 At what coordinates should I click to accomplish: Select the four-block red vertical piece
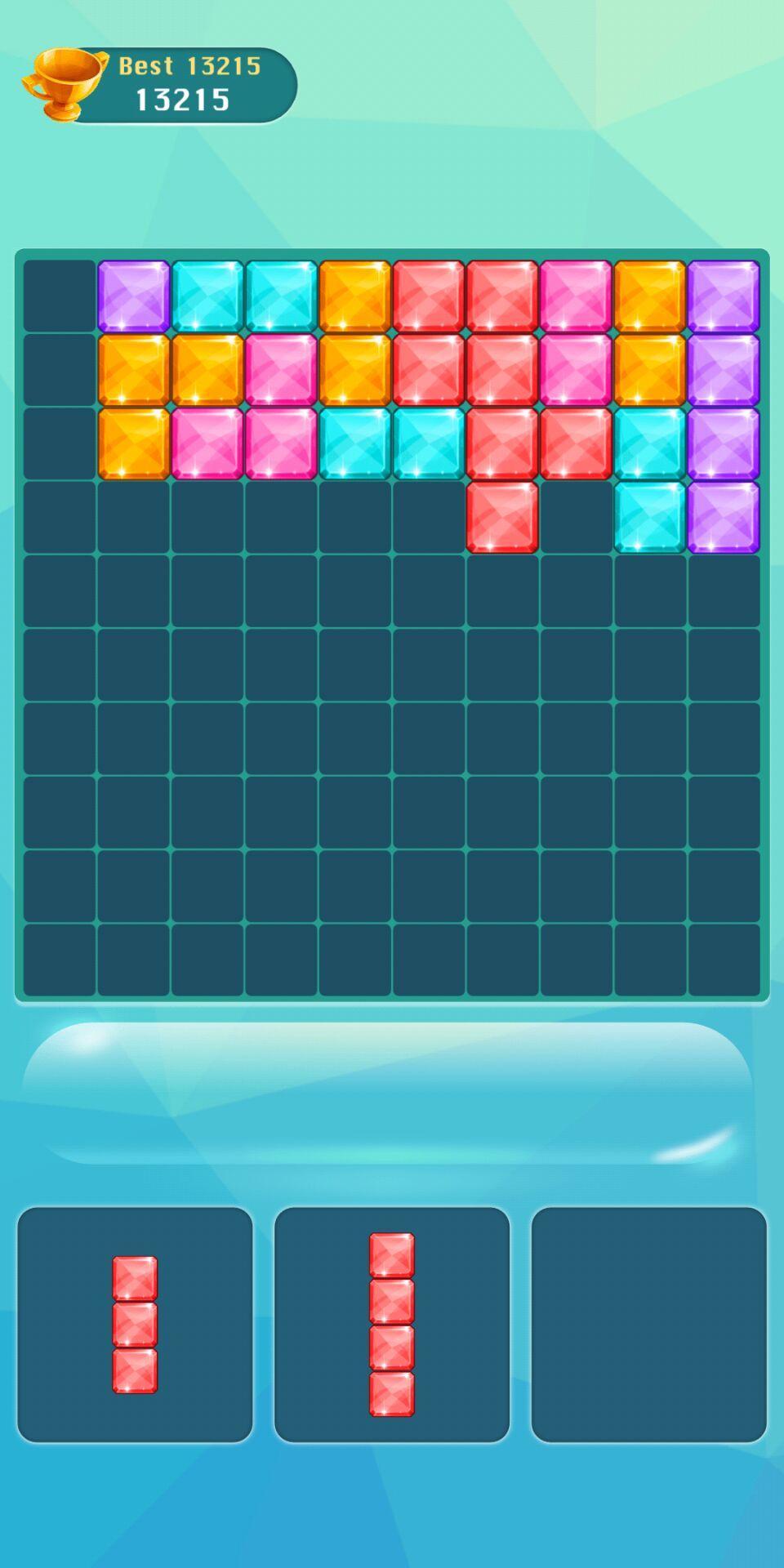(x=392, y=1324)
